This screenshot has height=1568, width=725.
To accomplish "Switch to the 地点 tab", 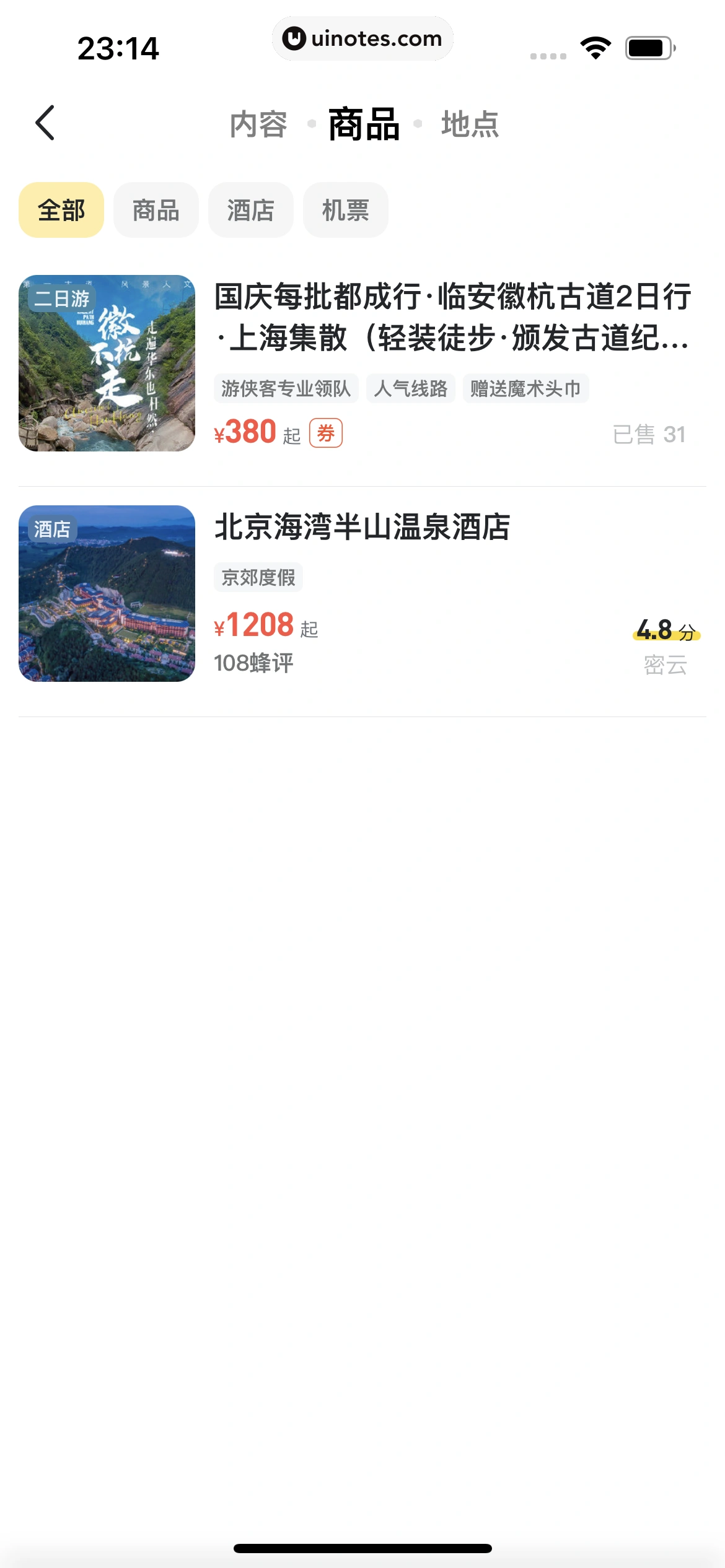I will [470, 124].
